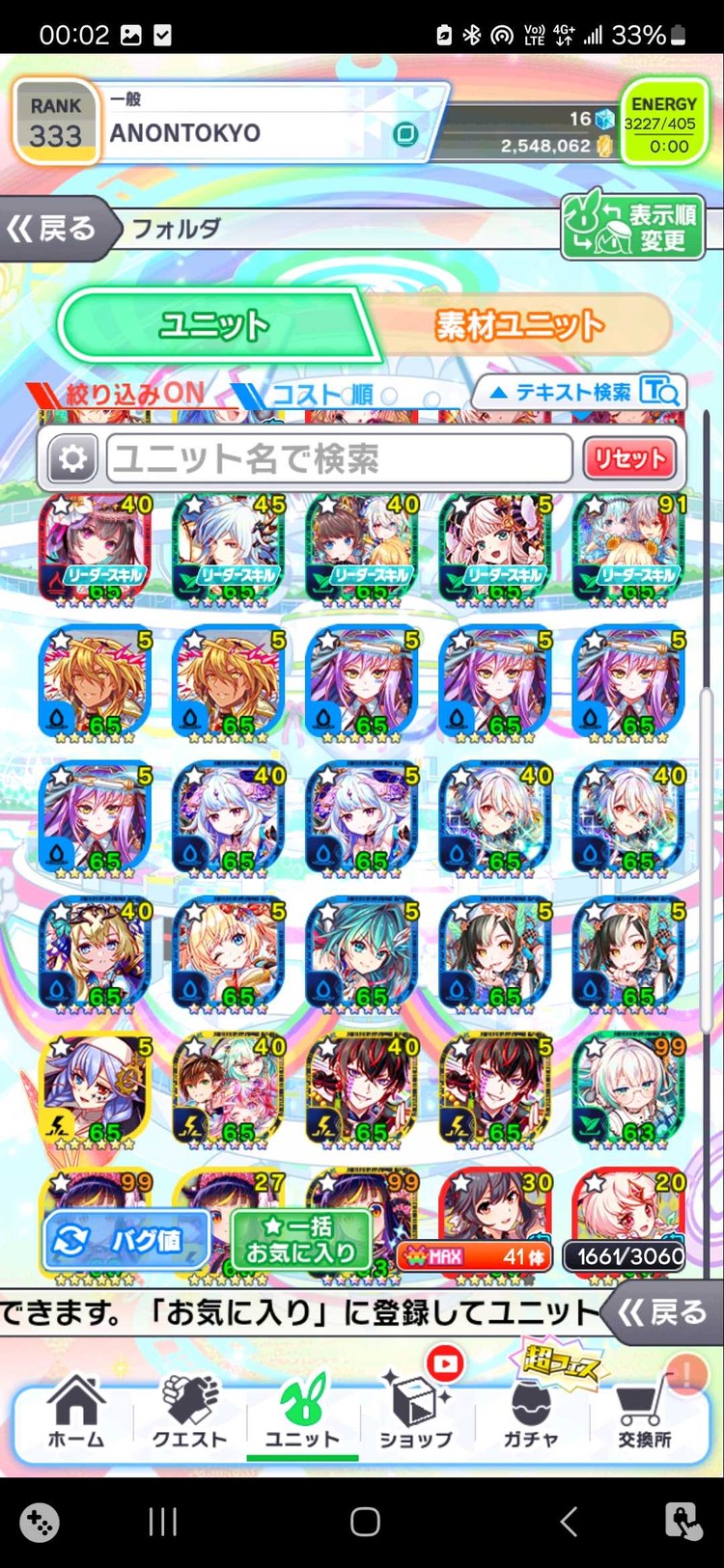Open the white-haired unit with cost 99
Screen dimensions: 724x1568
629,1089
